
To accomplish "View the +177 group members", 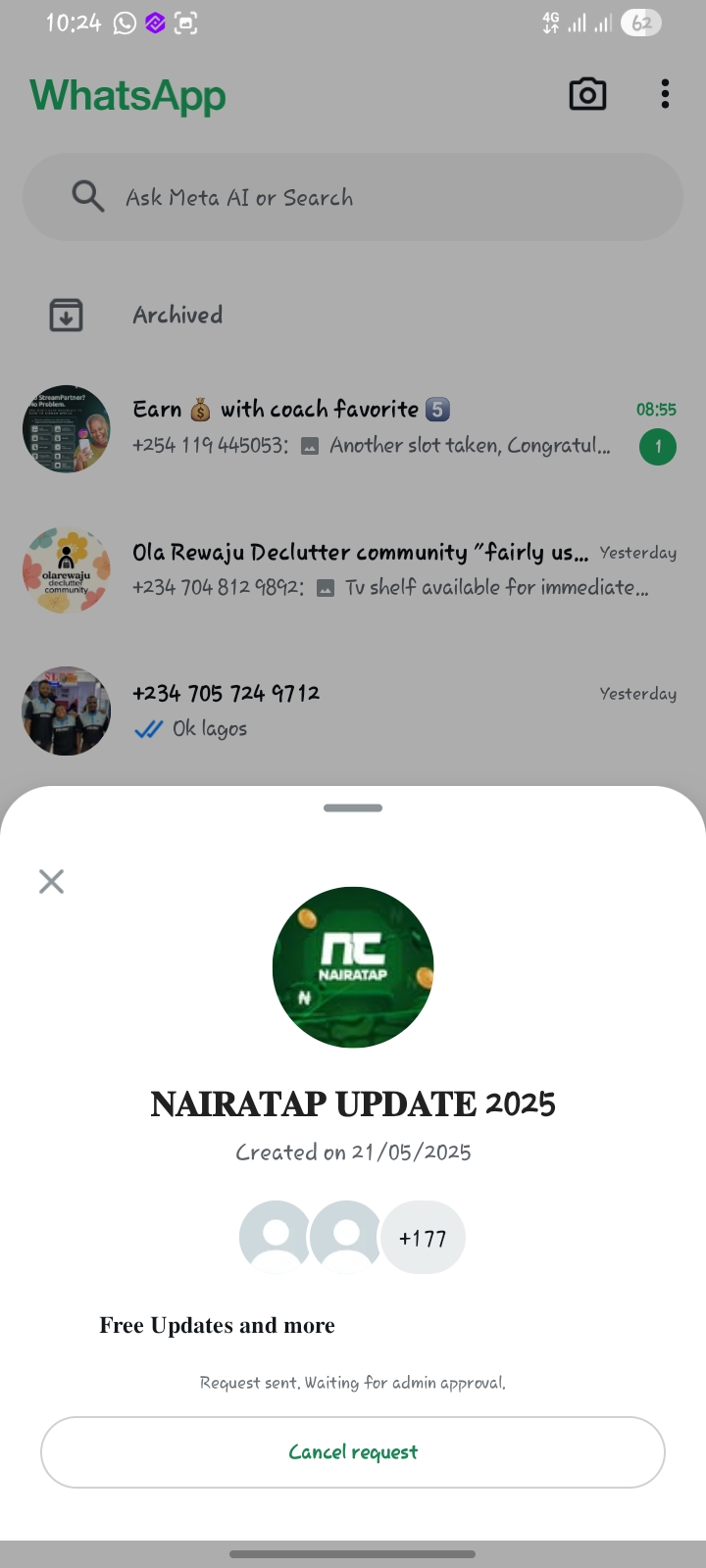I will 423,1238.
